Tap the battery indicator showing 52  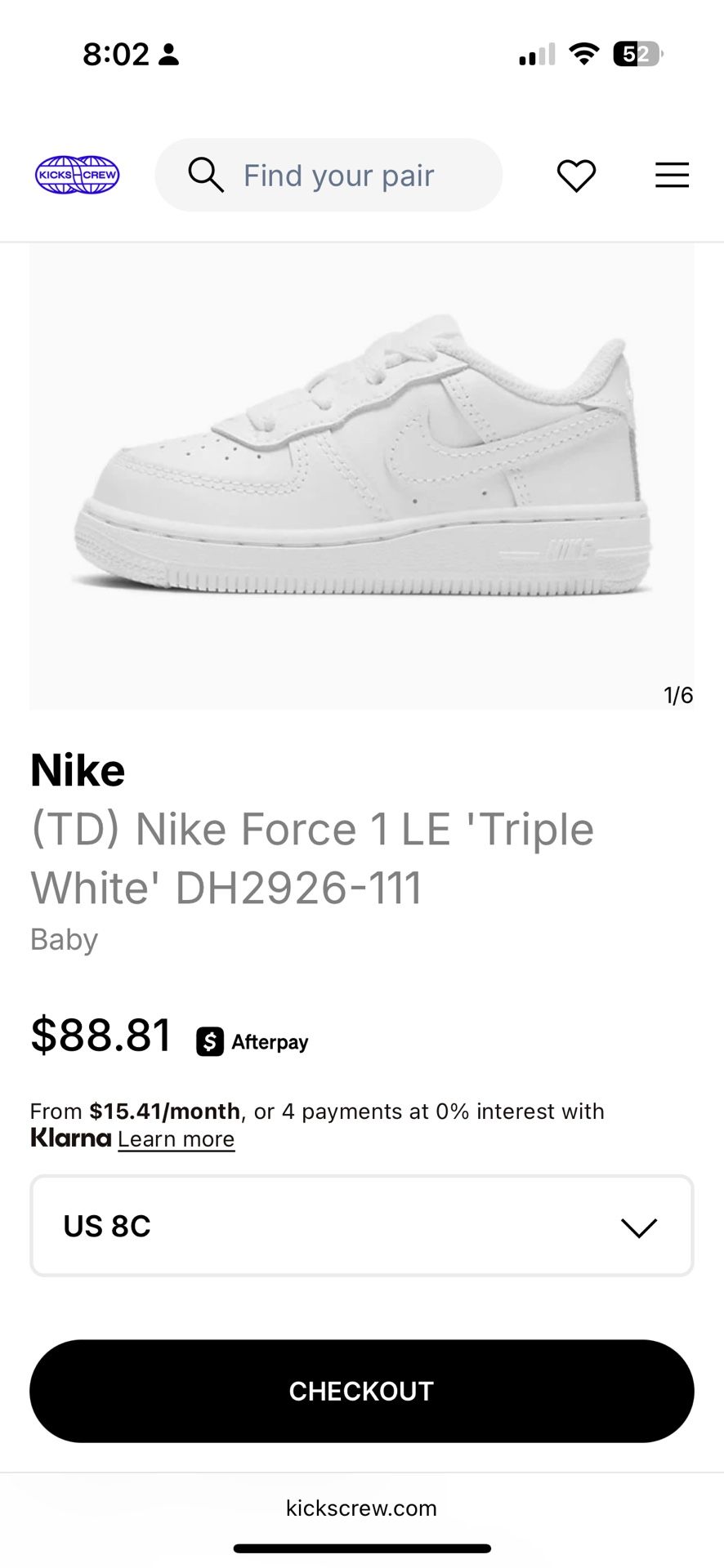(636, 54)
